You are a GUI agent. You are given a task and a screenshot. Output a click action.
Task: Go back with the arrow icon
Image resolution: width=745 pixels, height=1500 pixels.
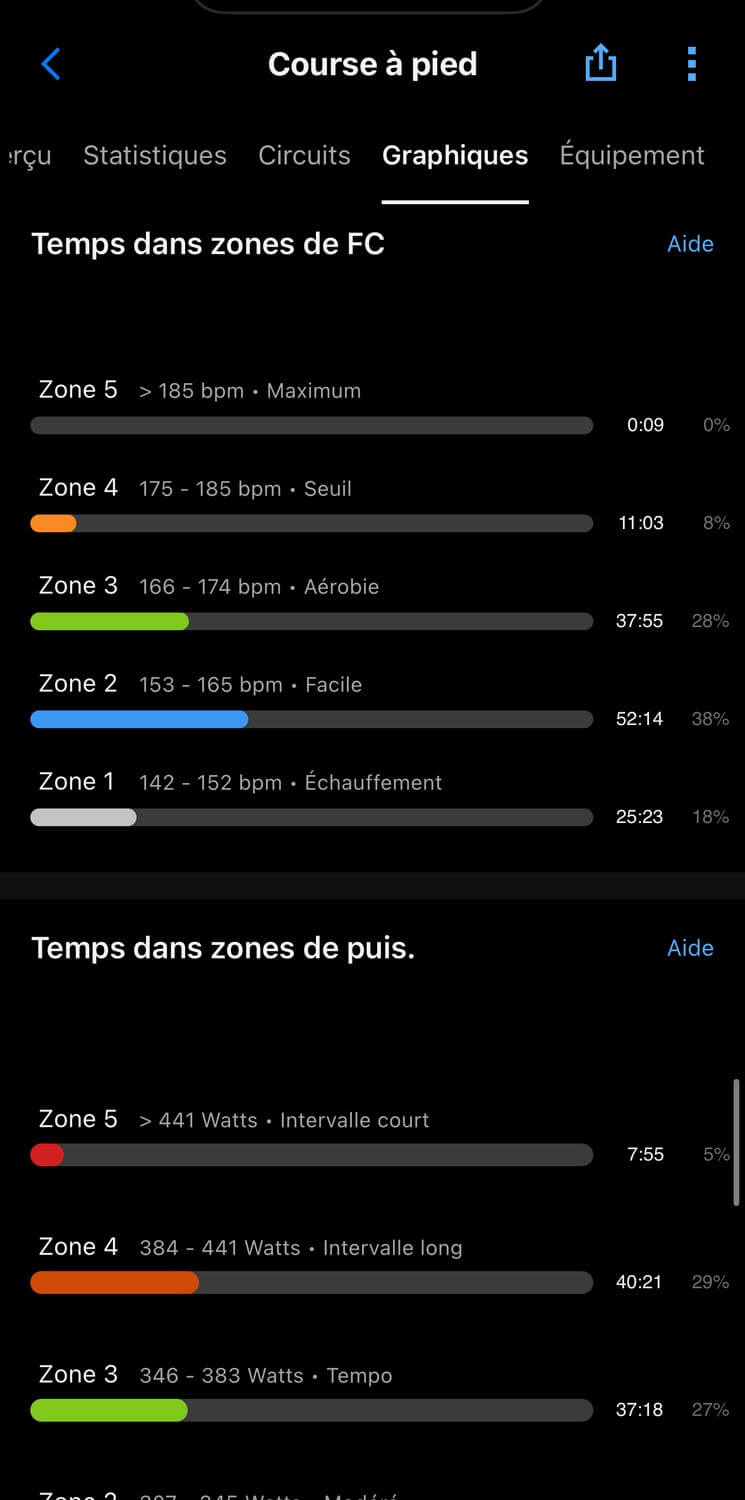click(x=51, y=64)
